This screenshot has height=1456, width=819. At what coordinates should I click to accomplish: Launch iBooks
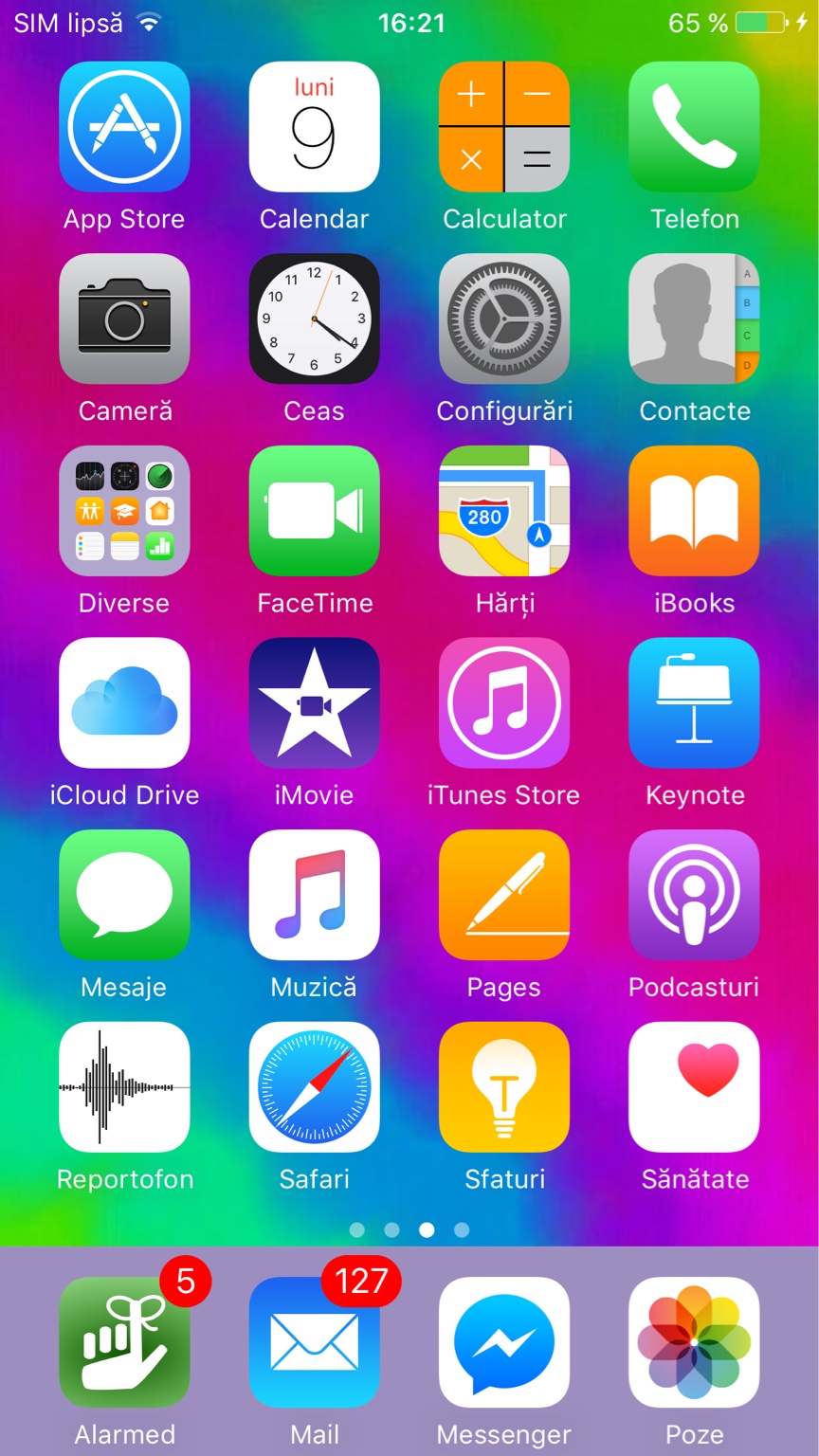coord(694,511)
